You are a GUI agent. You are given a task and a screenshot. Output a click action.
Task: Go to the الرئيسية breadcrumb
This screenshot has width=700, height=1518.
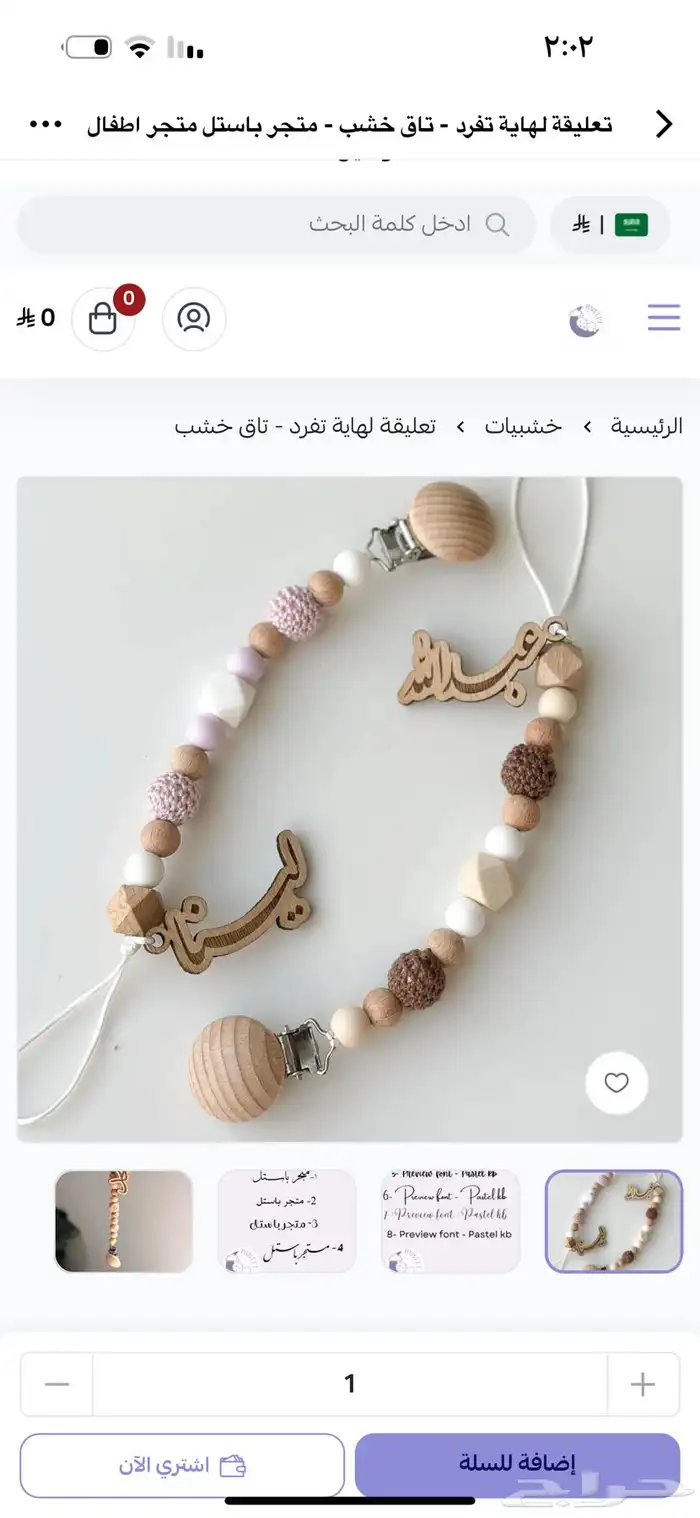(647, 426)
